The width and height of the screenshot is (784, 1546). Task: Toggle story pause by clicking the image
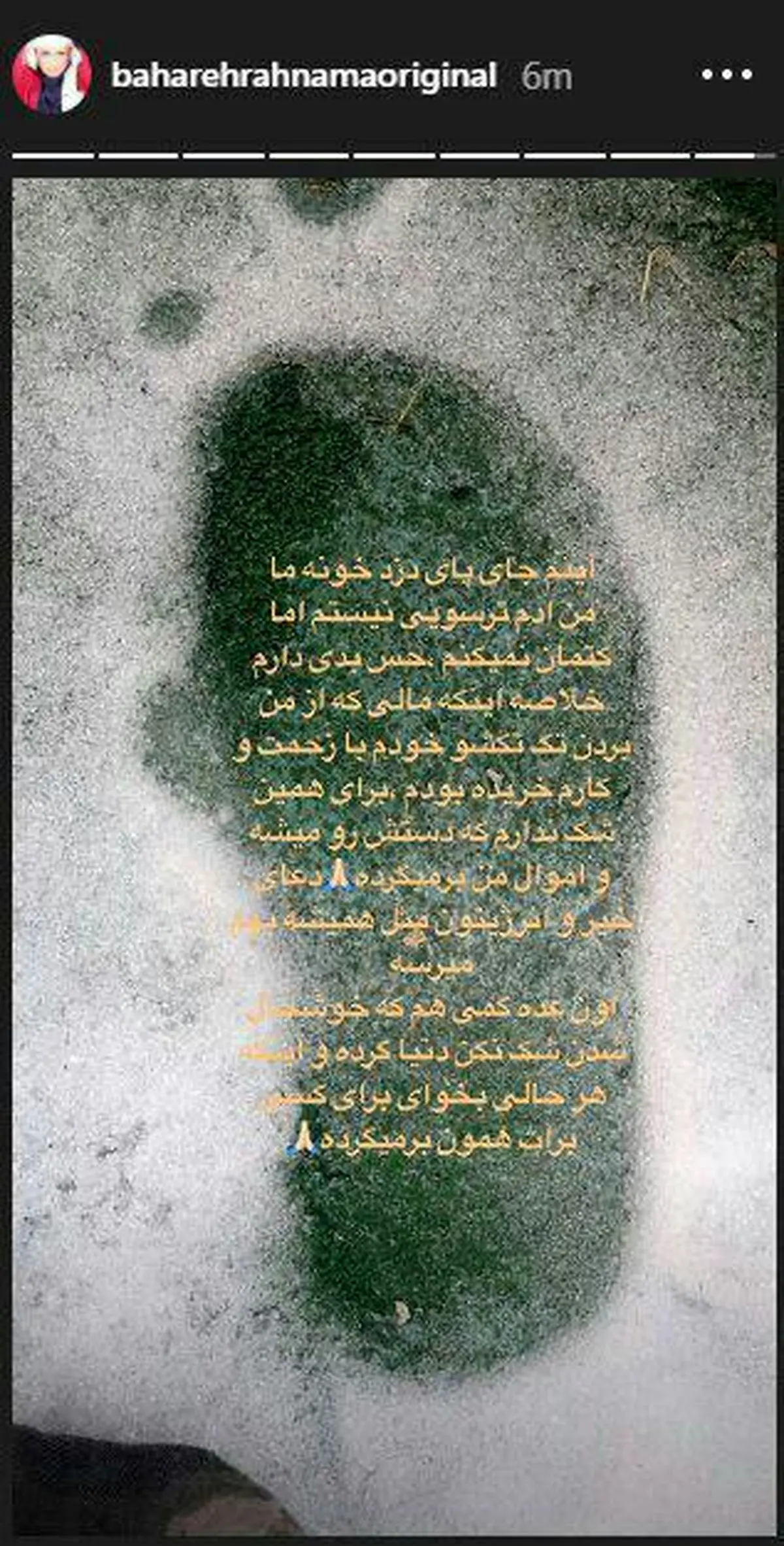[x=392, y=850]
